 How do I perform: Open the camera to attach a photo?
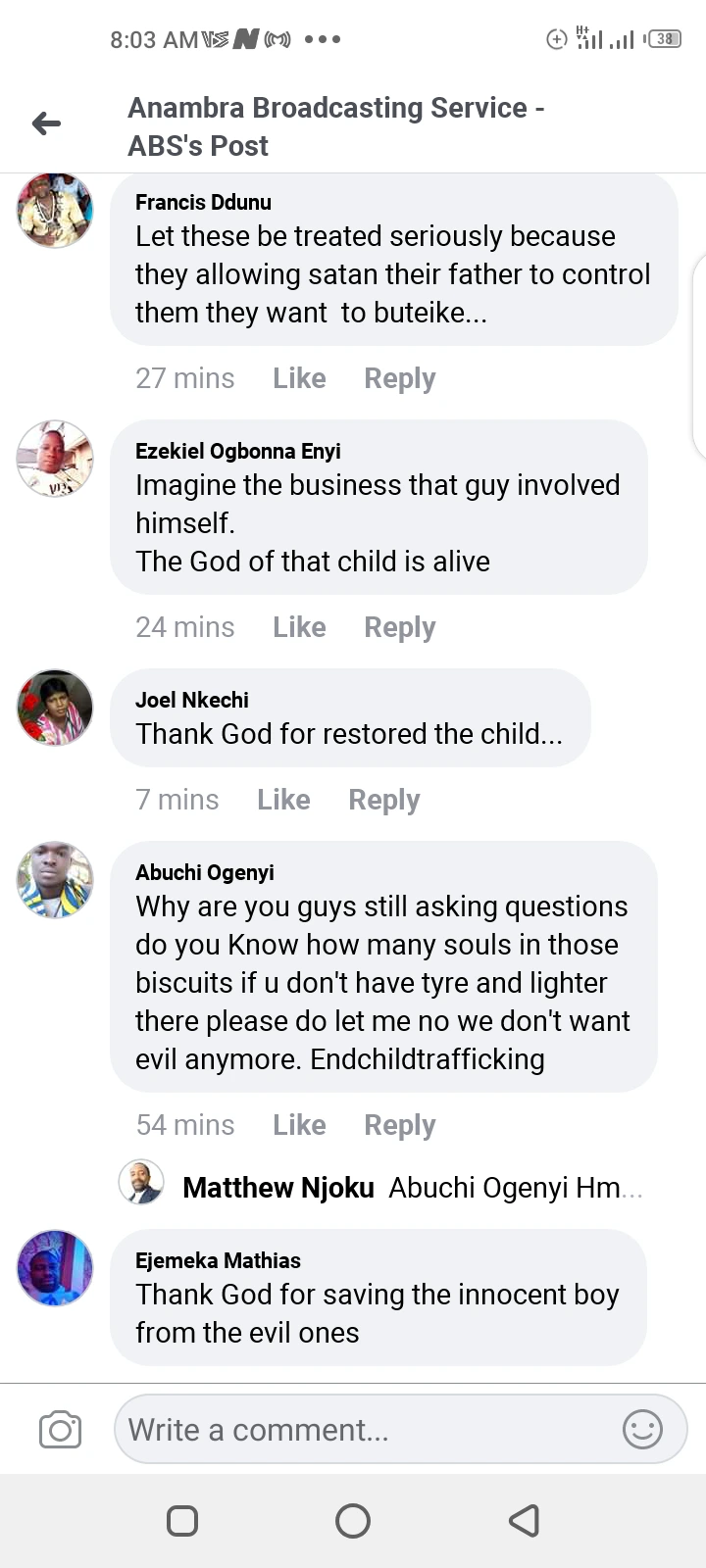[60, 1430]
